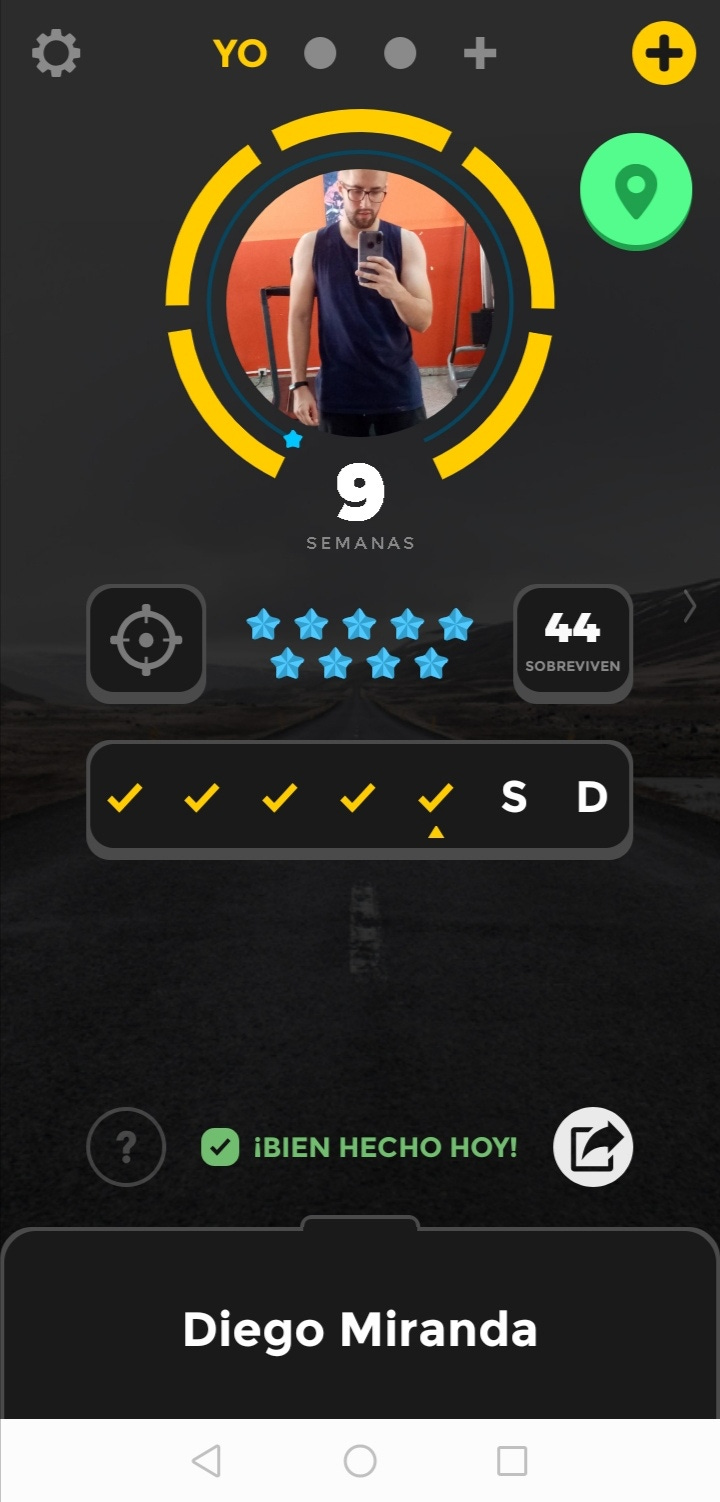720x1502 pixels.
Task: Expand the right chevron arrow
Action: click(x=690, y=606)
